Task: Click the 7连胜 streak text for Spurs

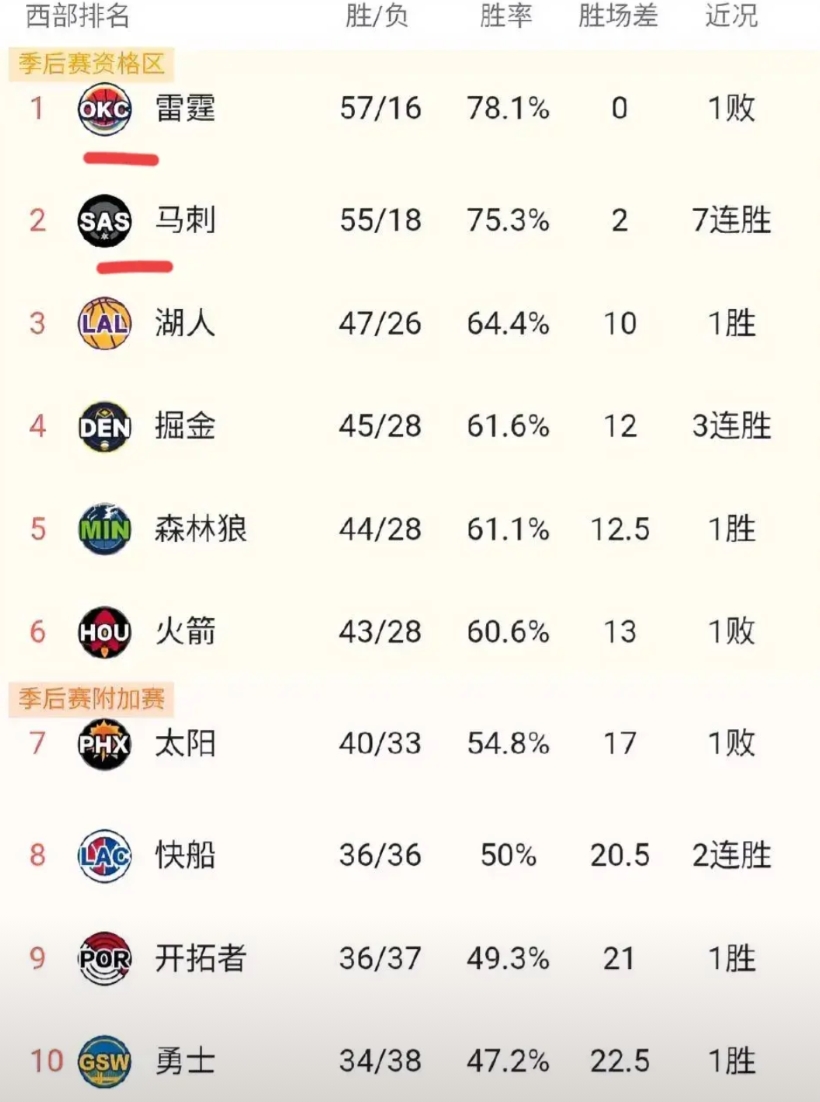Action: click(x=731, y=221)
